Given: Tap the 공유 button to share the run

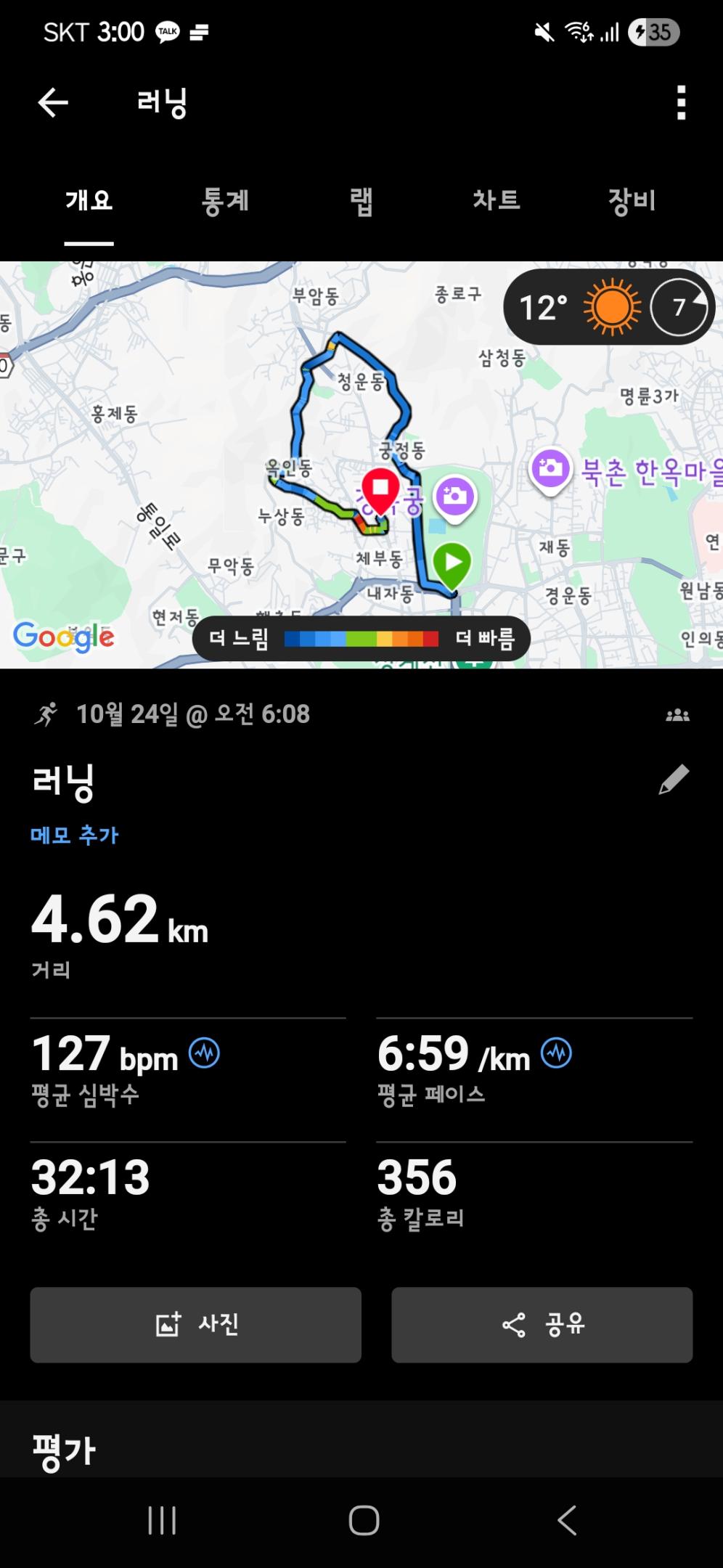Looking at the screenshot, I should click(542, 1324).
